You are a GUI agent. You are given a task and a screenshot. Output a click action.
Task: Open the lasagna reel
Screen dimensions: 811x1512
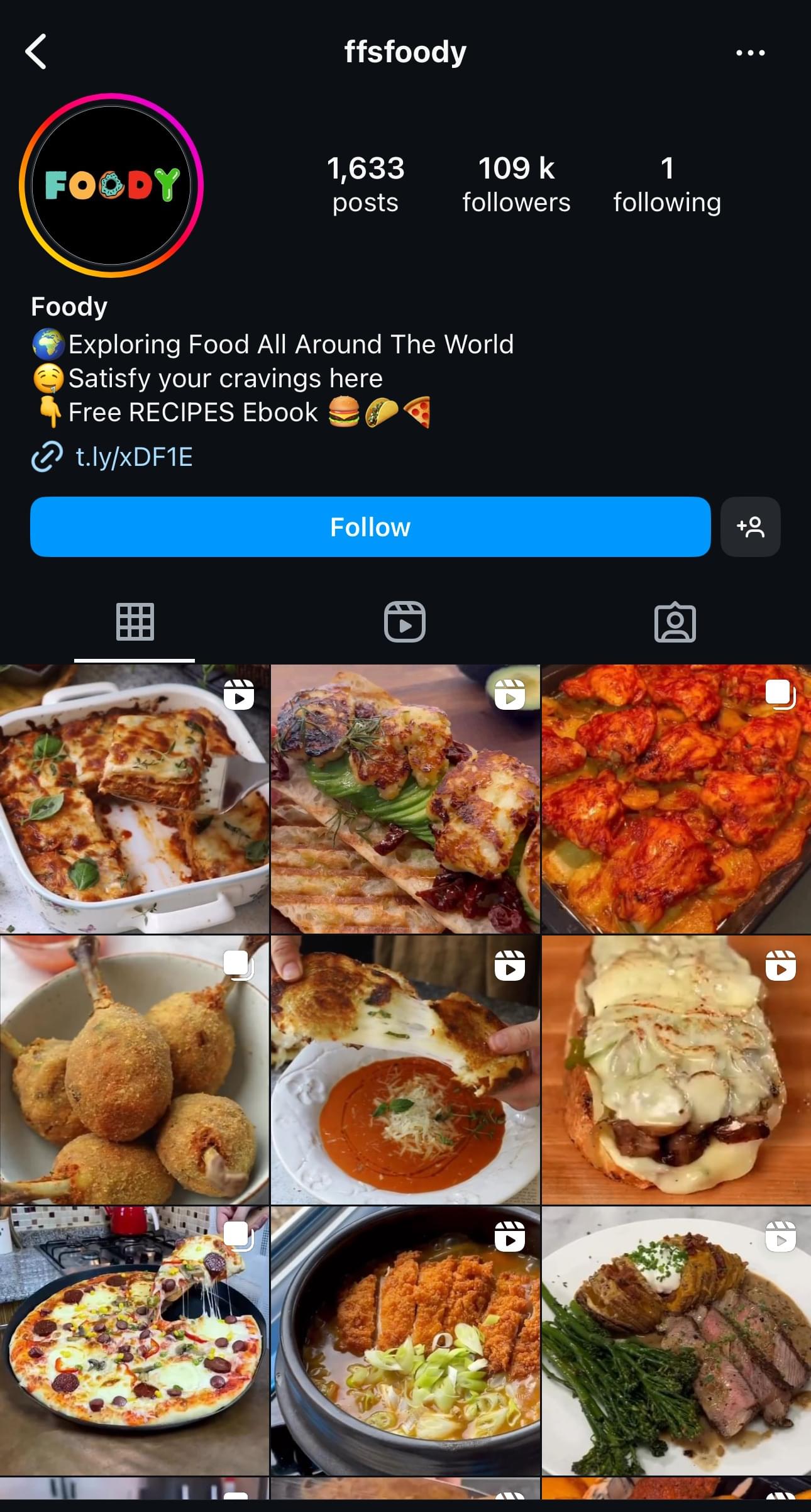tap(135, 799)
